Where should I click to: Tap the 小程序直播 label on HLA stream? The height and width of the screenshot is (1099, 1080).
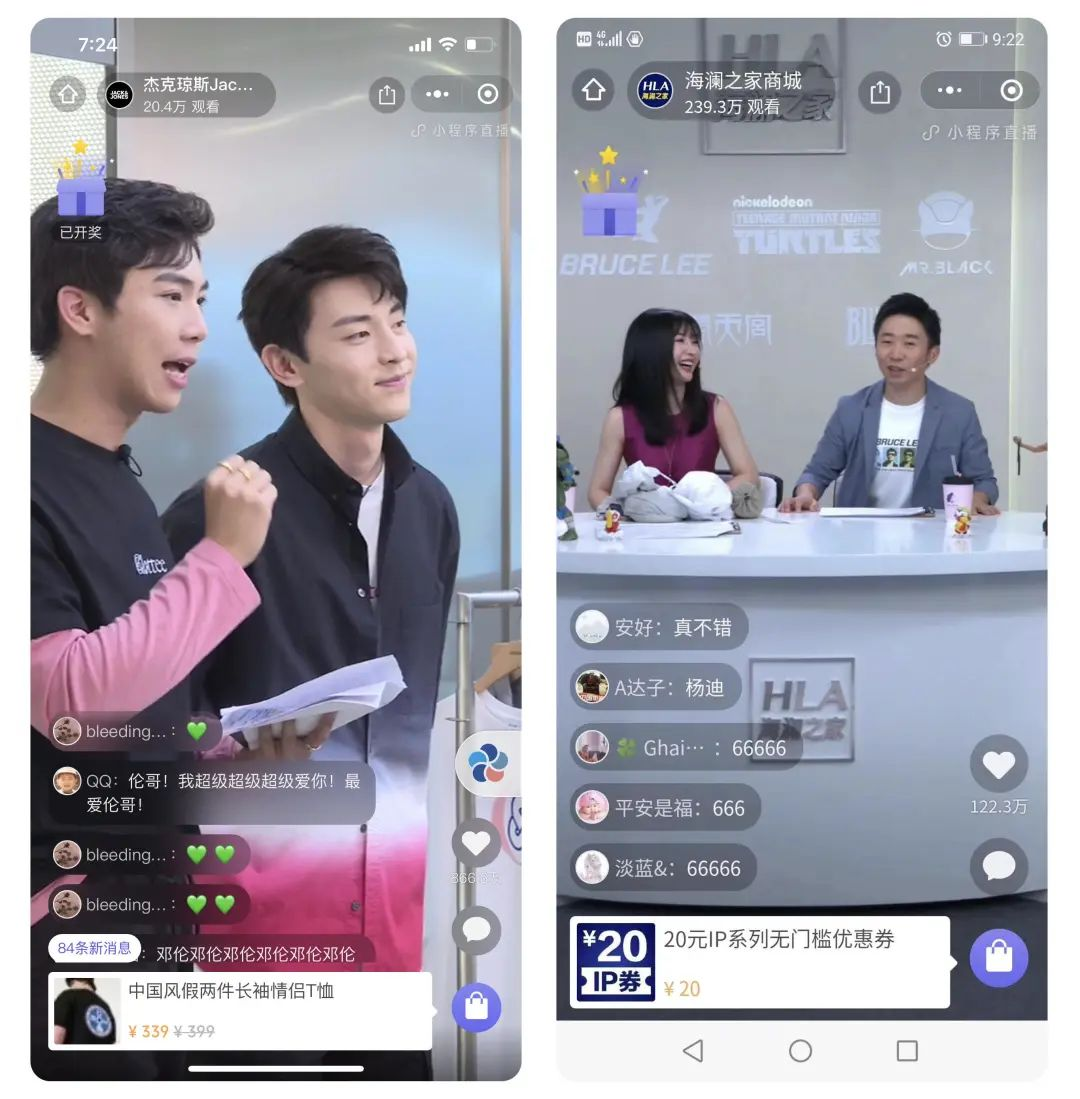[990, 131]
